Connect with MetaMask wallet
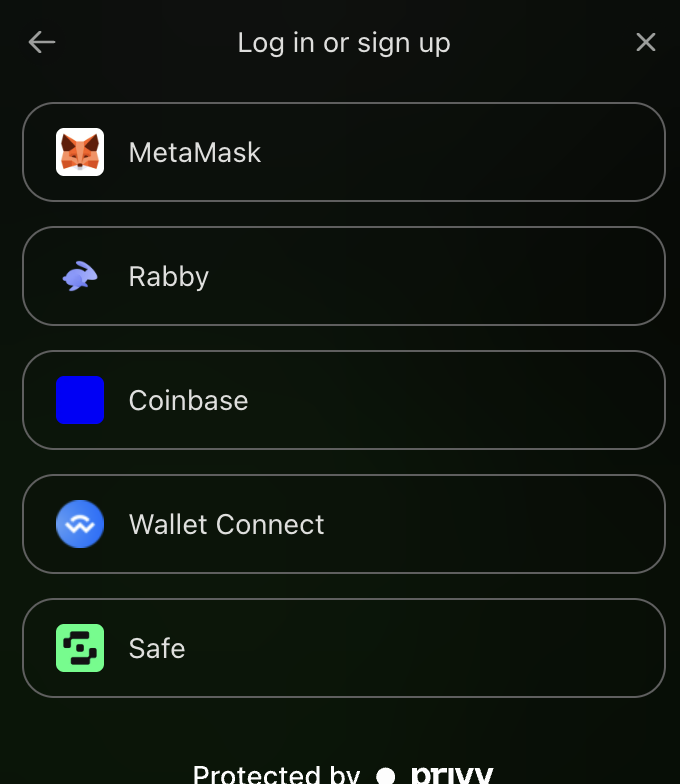680x784 pixels. 343,152
